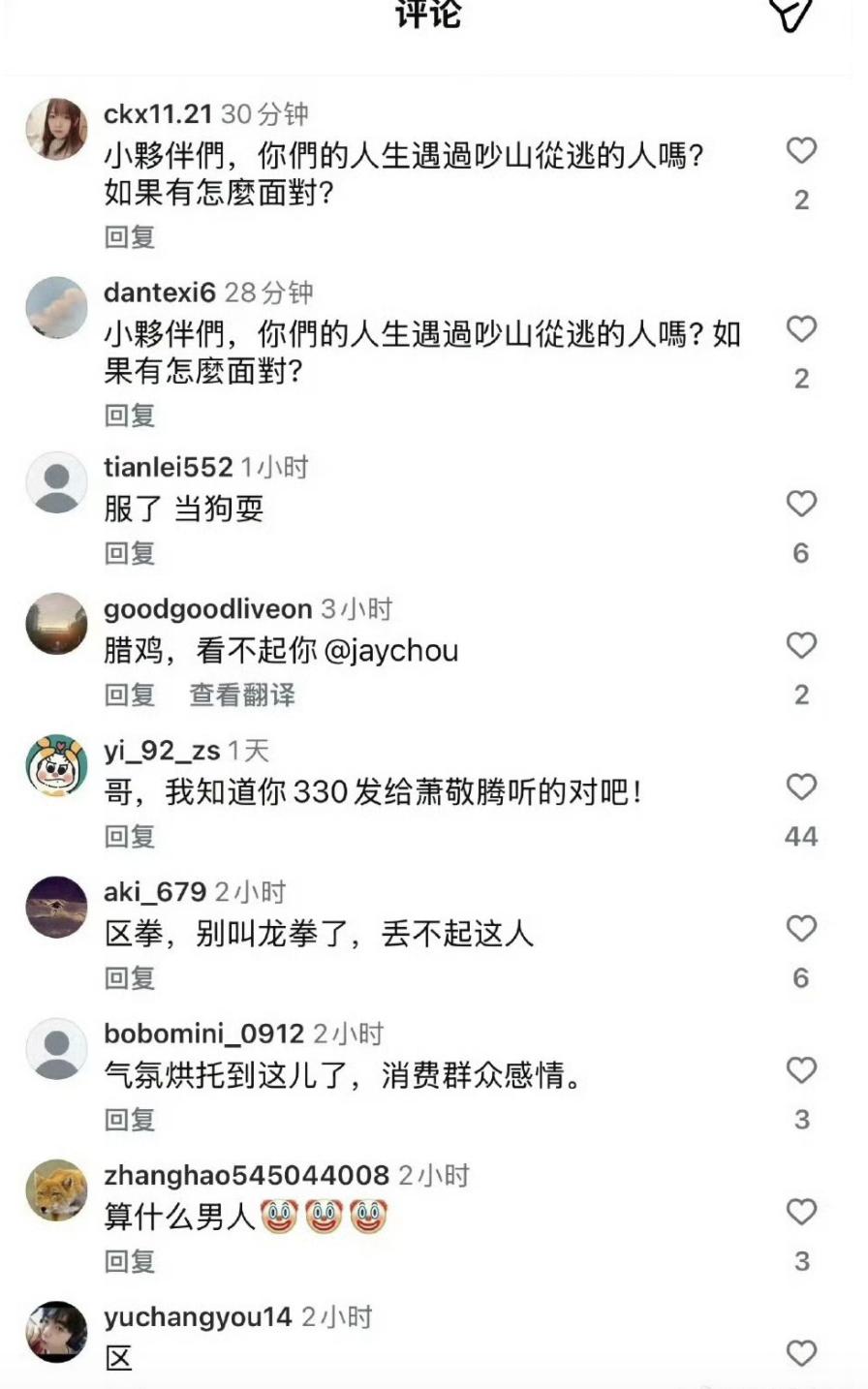The height and width of the screenshot is (1389, 868).
Task: Open yi_92_zs's profile avatar
Action: [56, 765]
